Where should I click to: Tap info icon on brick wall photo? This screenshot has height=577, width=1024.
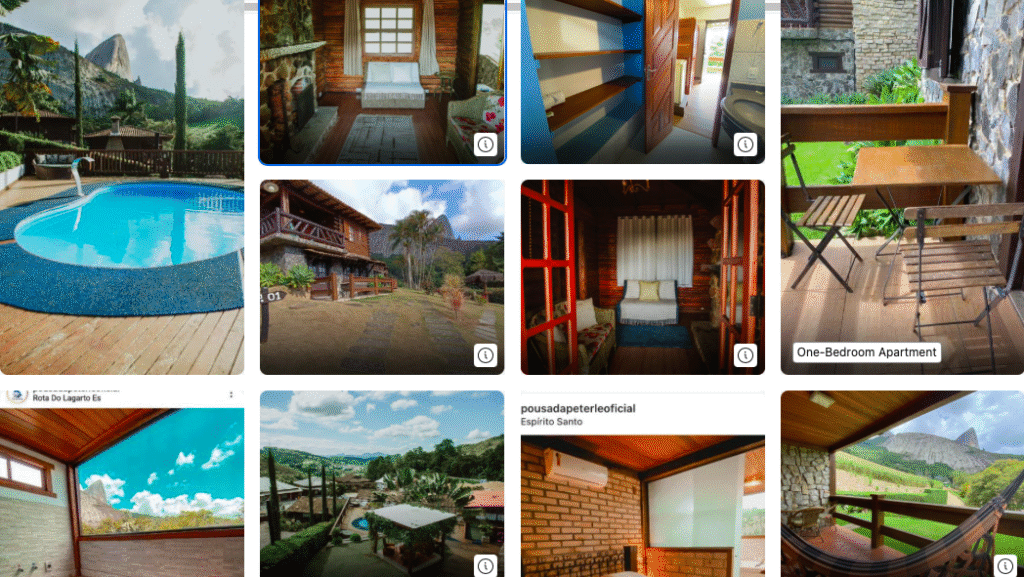[746, 566]
